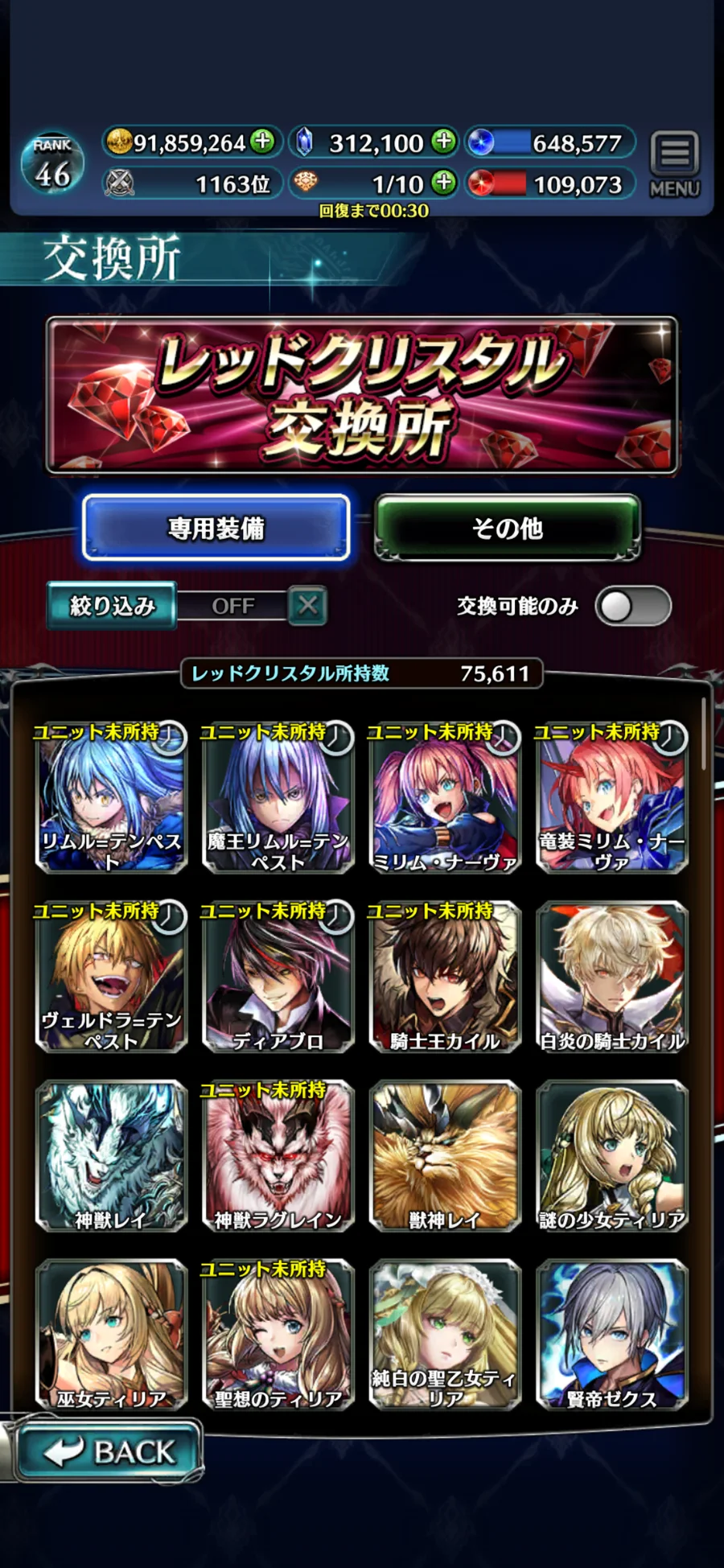Open 白炎の騎士カイル tile

coord(612,977)
